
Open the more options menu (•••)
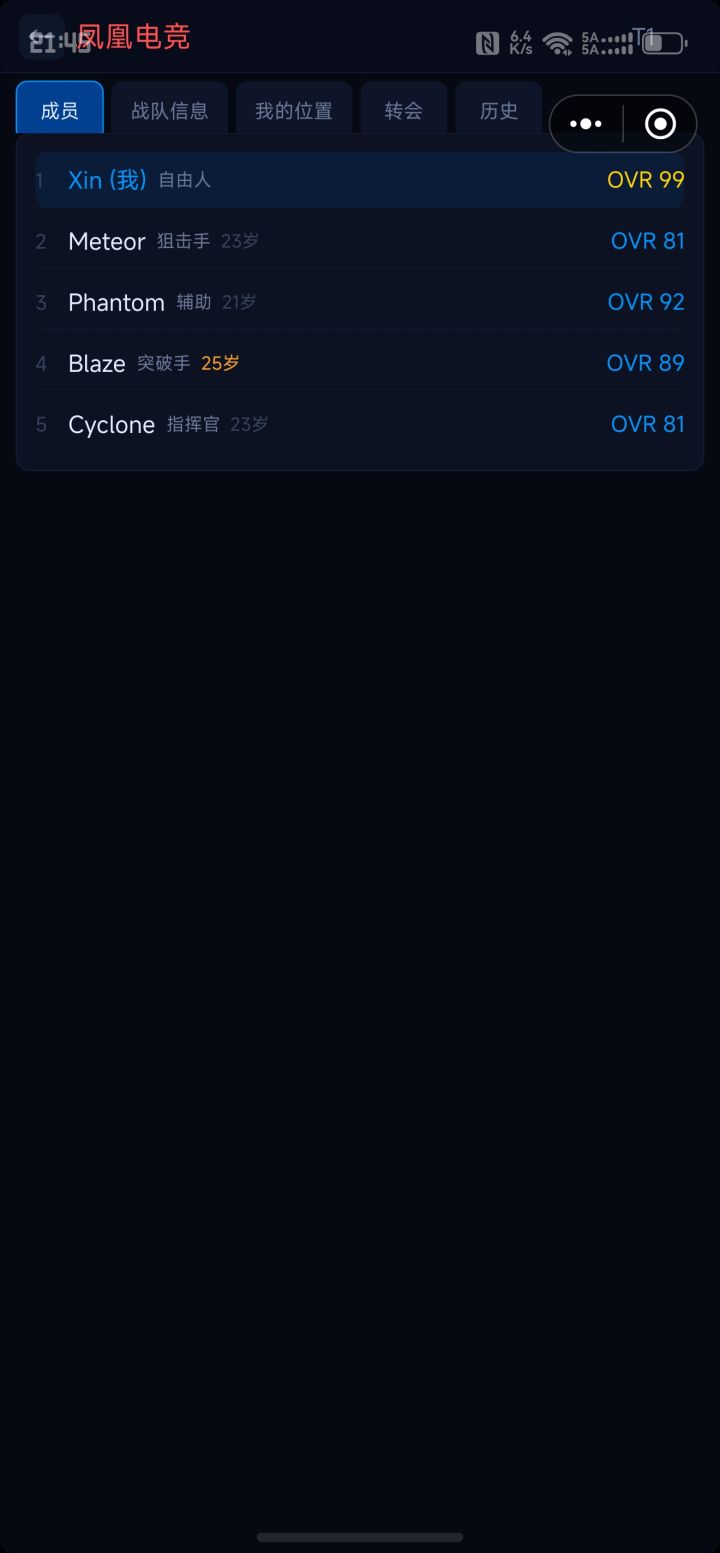585,123
